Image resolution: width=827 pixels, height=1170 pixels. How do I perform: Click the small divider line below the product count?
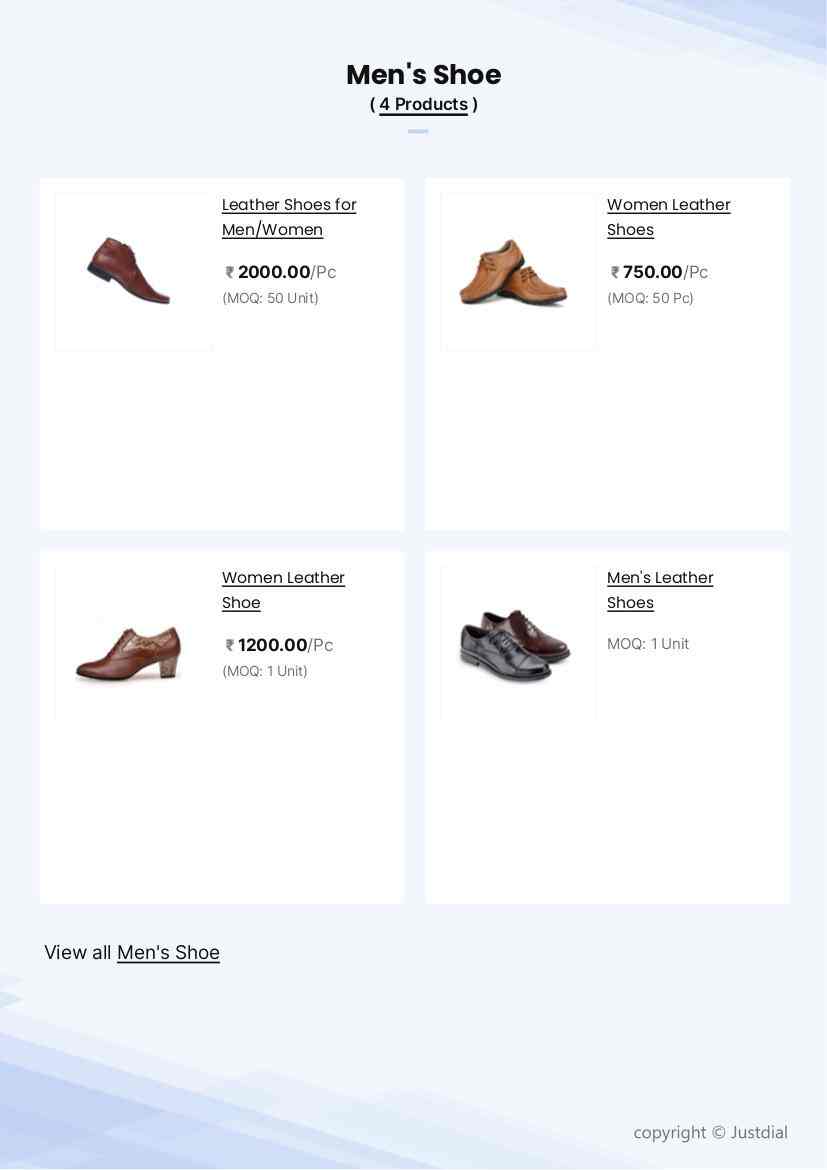click(x=417, y=131)
